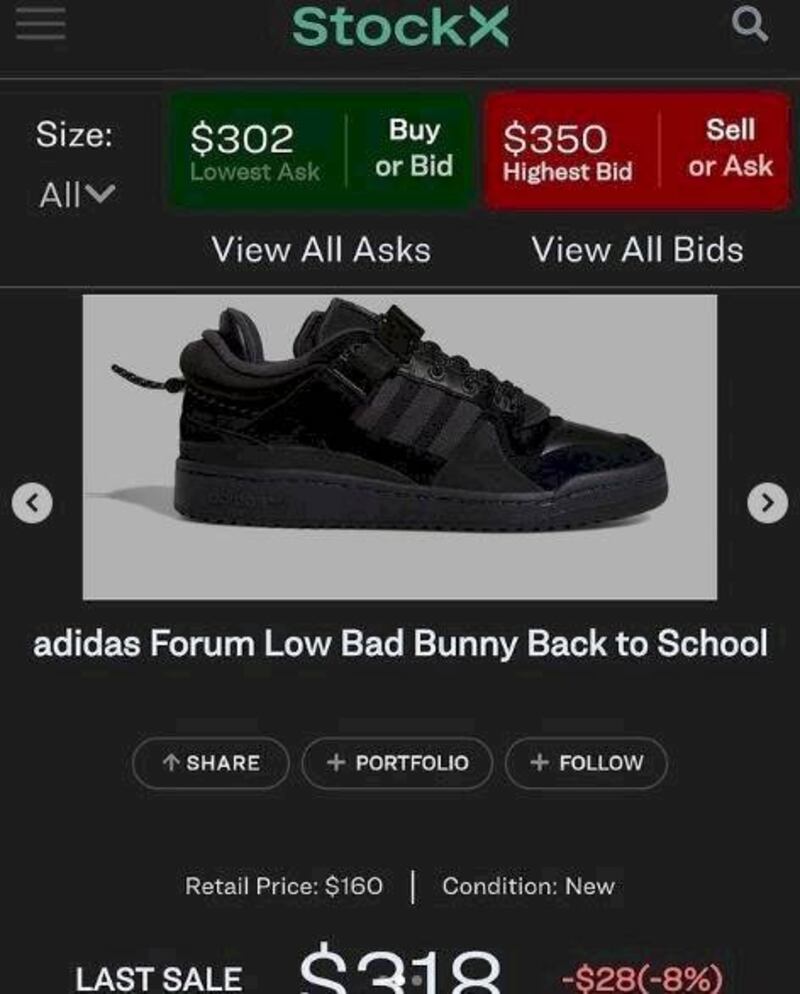Show next product image
Viewport: 800px width, 994px height.
click(x=767, y=503)
